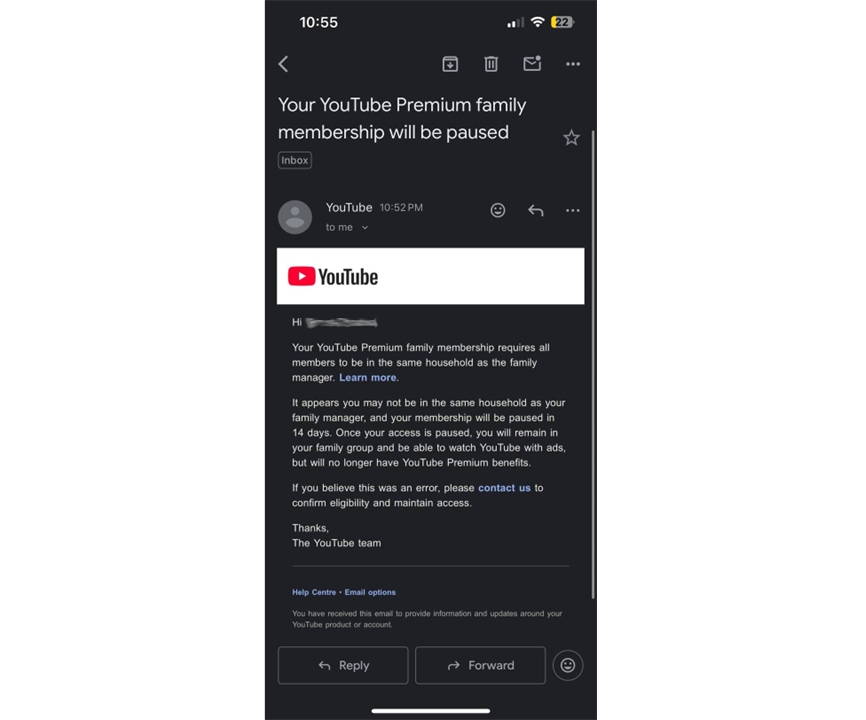The height and width of the screenshot is (720, 866).
Task: Open Help Centre link
Action: pos(314,592)
